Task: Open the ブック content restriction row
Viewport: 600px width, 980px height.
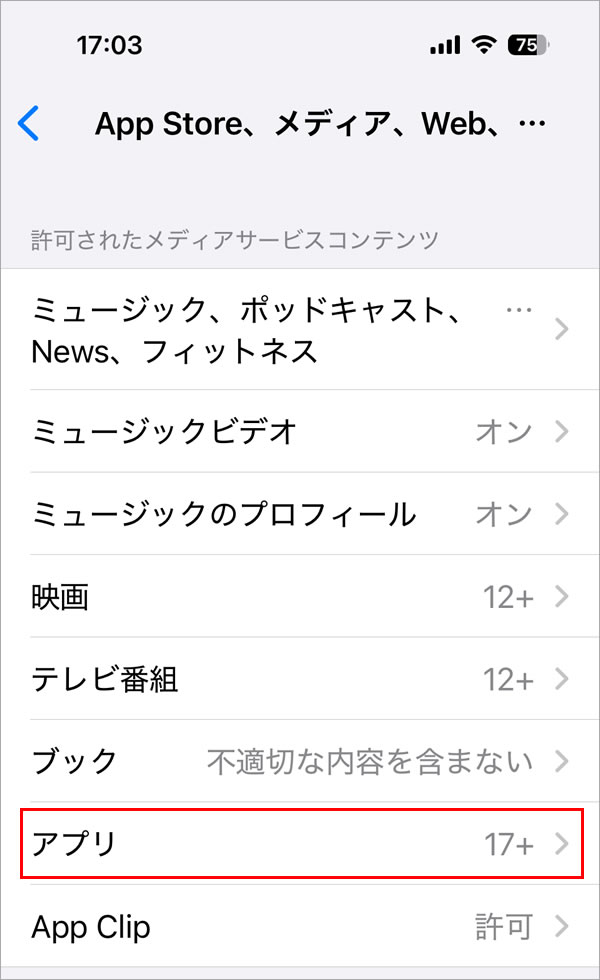Action: pyautogui.click(x=300, y=761)
